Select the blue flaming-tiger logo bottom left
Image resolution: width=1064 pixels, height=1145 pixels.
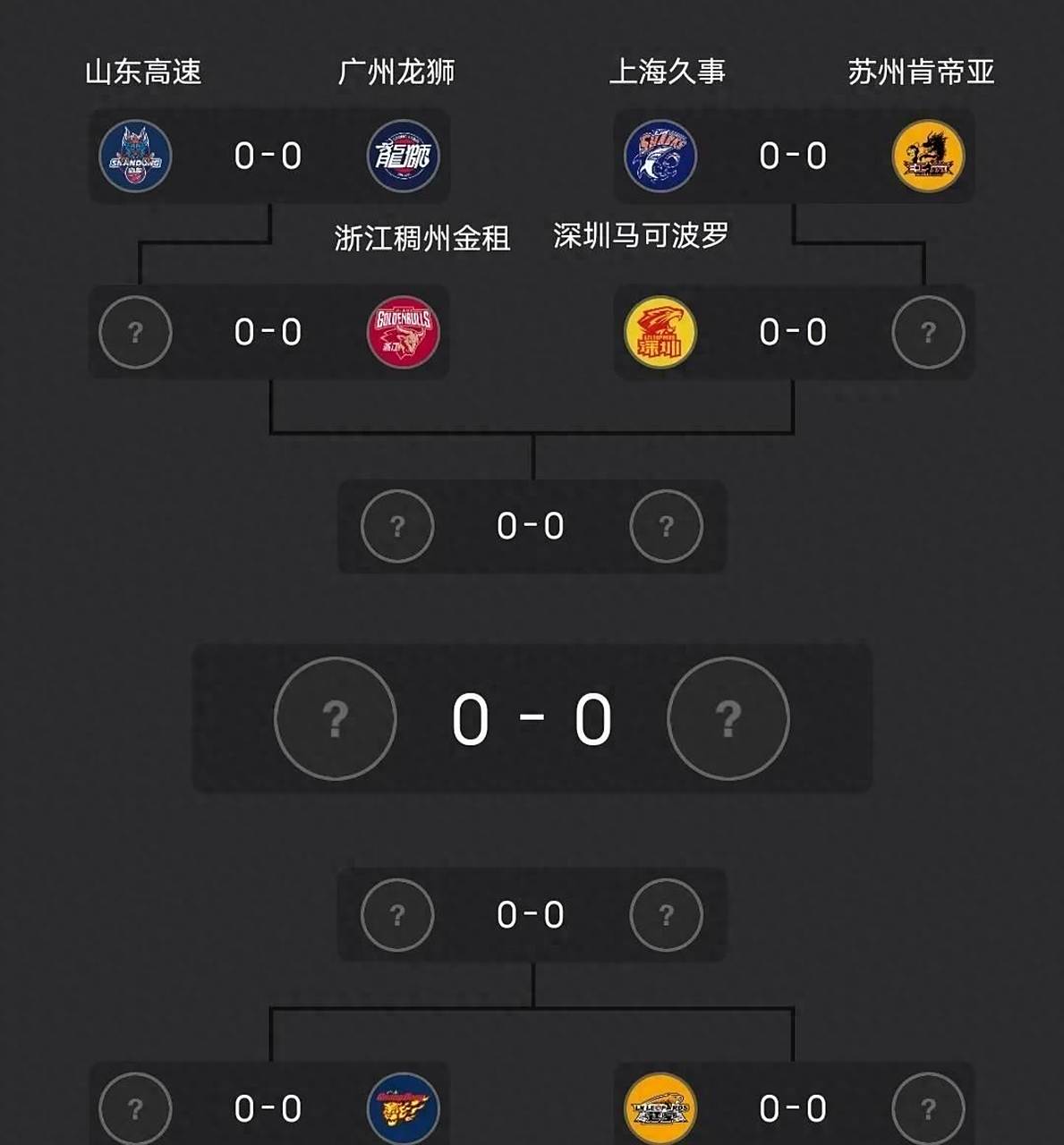point(403,1109)
